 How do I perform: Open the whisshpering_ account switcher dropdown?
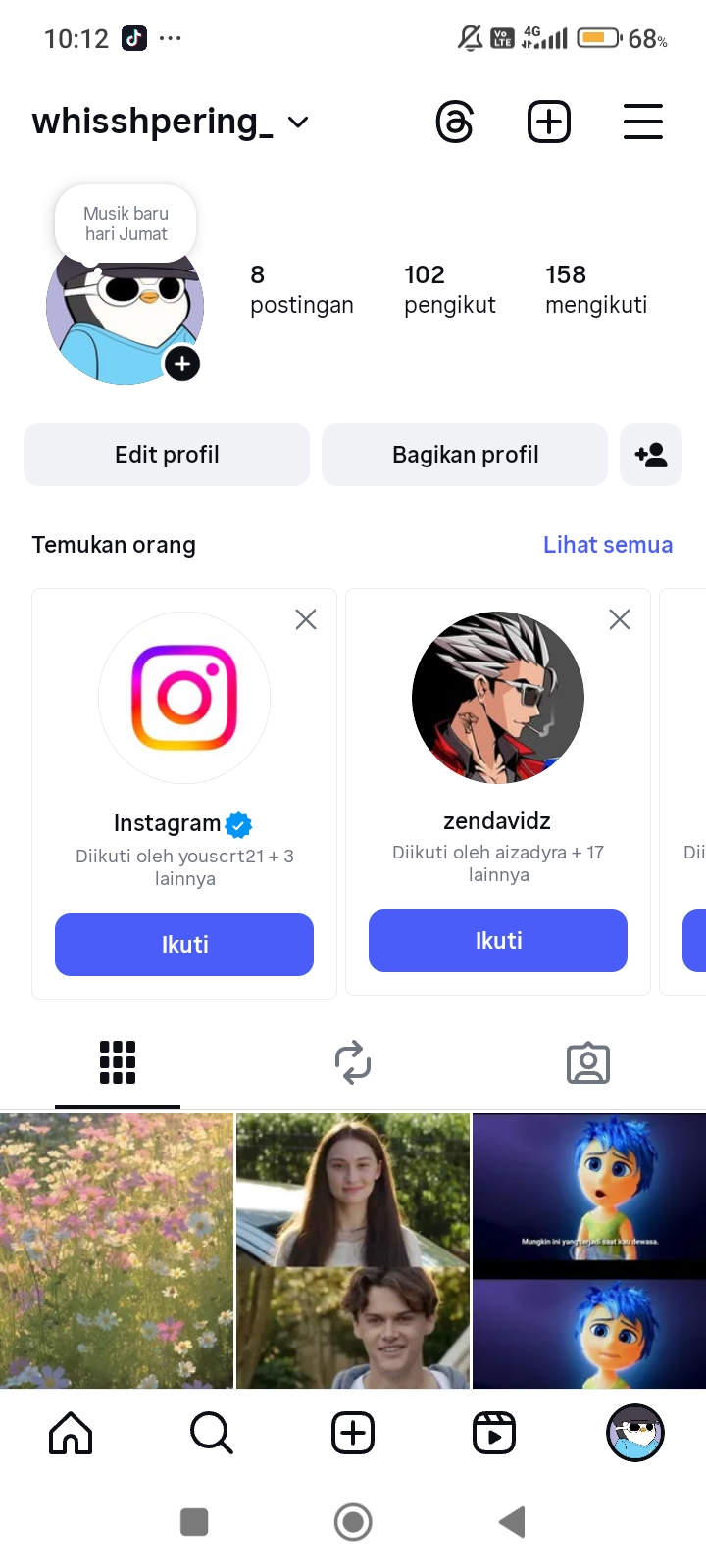(298, 122)
